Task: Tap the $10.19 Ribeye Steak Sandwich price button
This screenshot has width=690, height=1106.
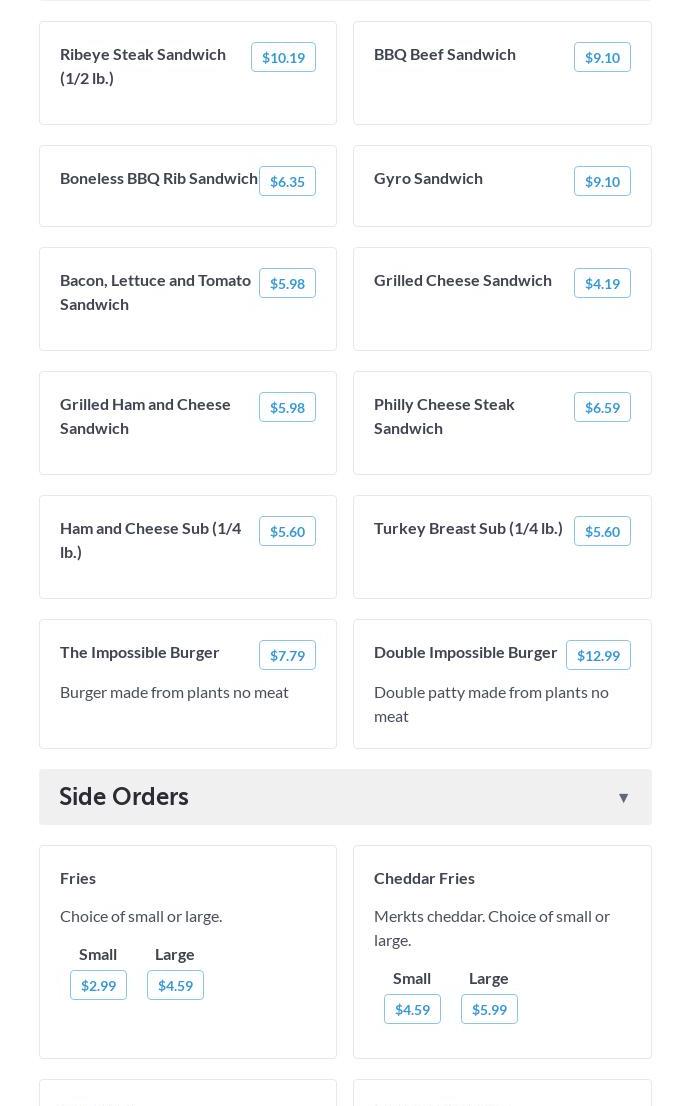Action: pyautogui.click(x=283, y=58)
